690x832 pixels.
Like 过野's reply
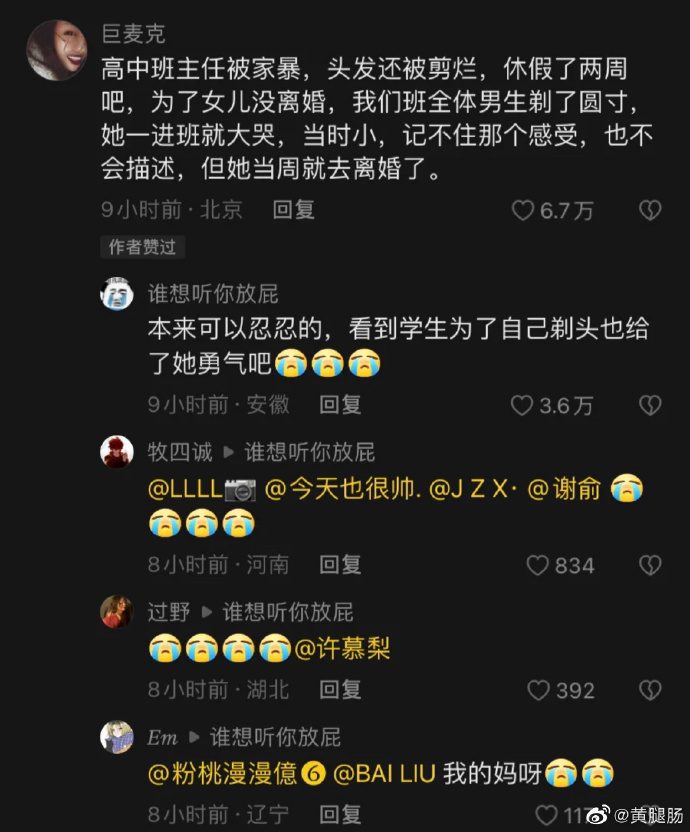coord(538,690)
